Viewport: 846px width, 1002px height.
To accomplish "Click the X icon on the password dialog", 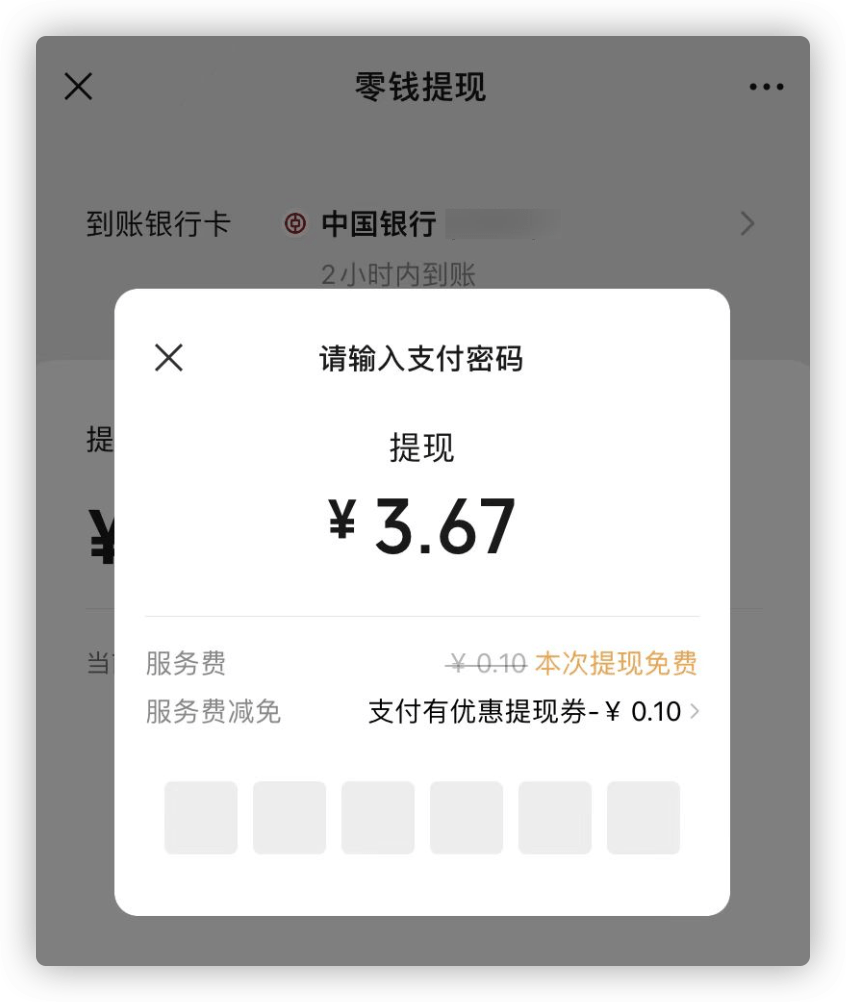I will [x=168, y=359].
